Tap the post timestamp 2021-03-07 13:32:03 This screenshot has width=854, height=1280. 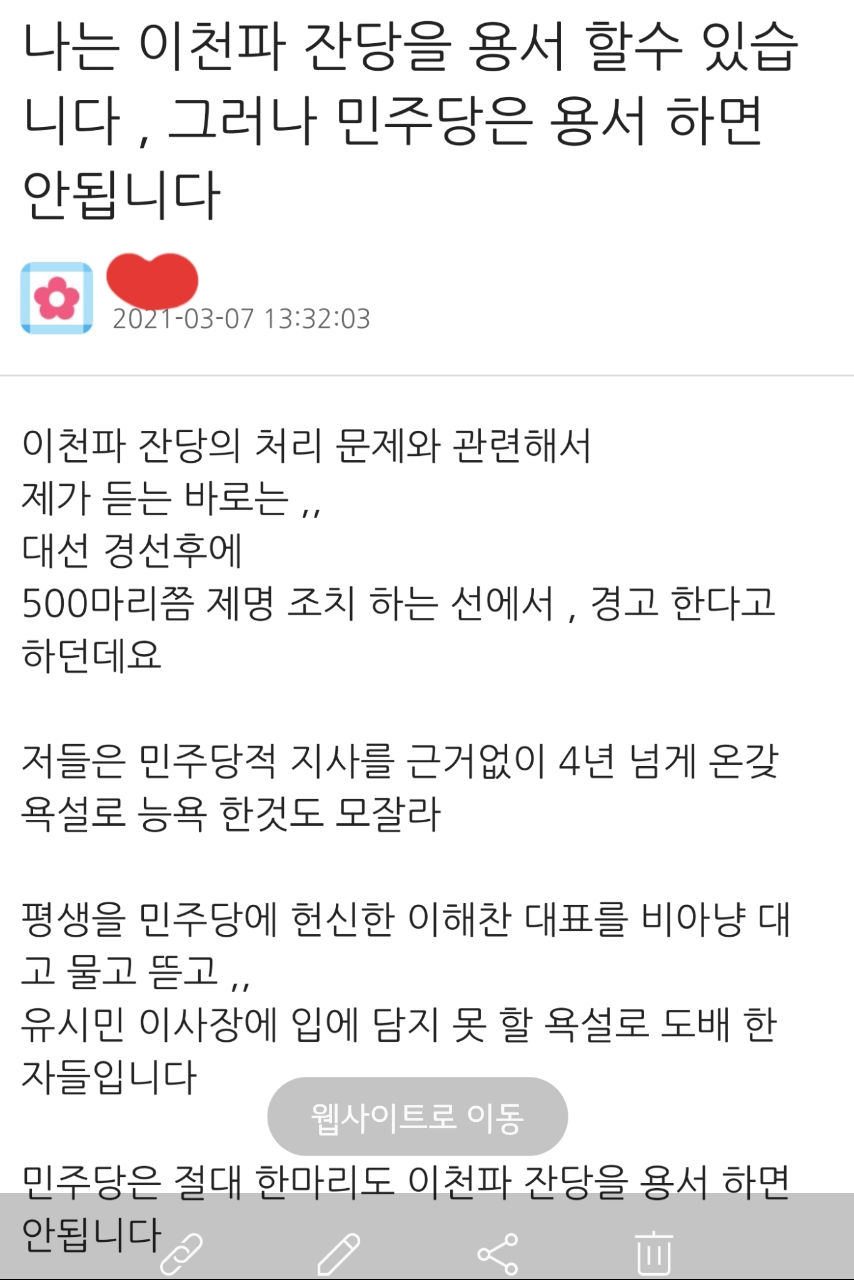pyautogui.click(x=240, y=321)
